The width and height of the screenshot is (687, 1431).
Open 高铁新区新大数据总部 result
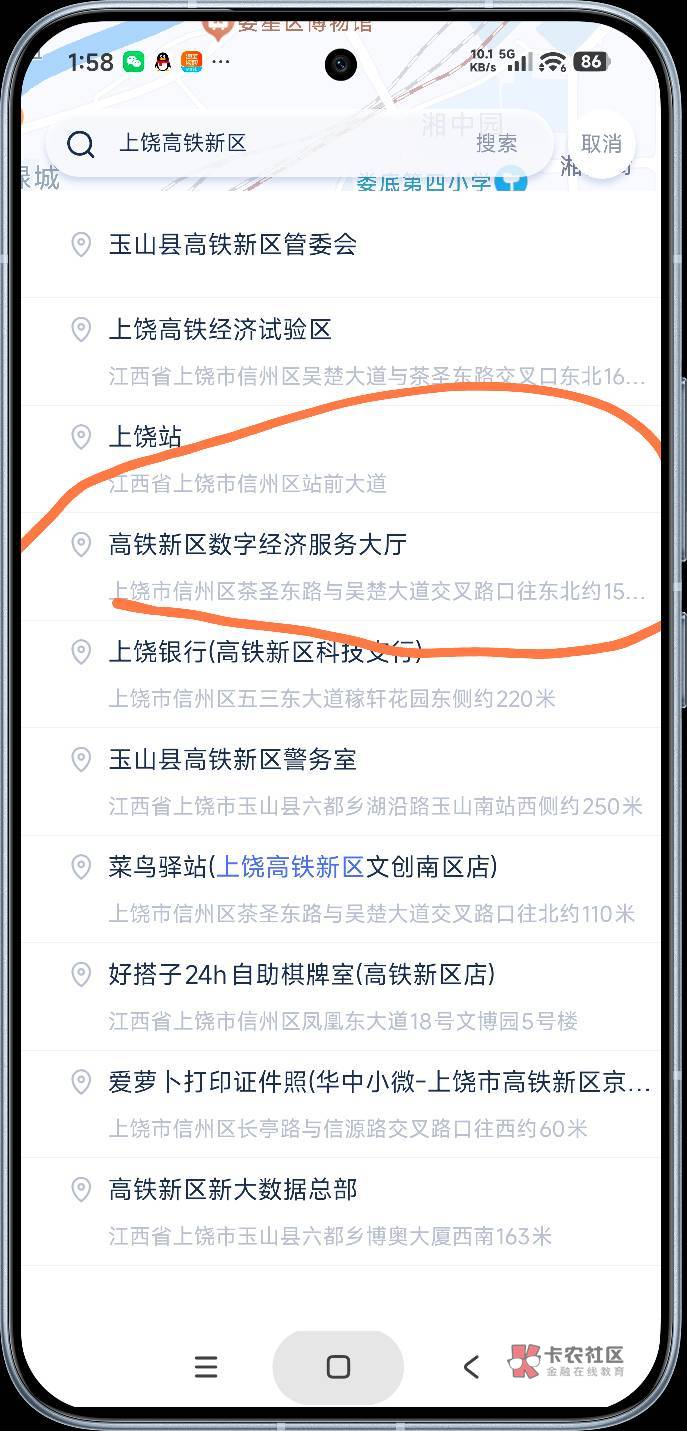click(x=341, y=1211)
